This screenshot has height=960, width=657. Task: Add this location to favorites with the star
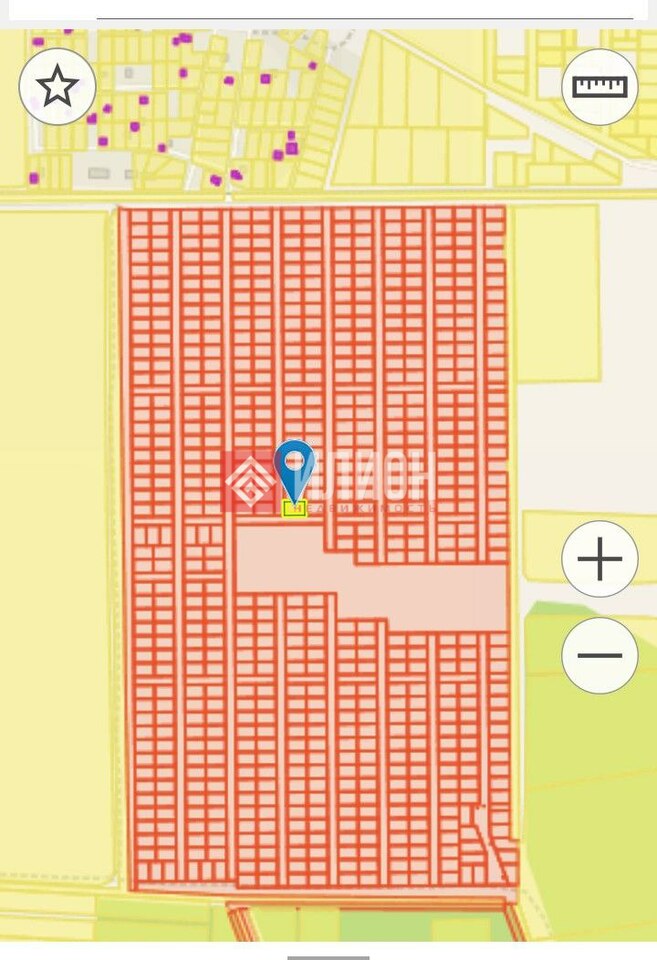(x=57, y=87)
